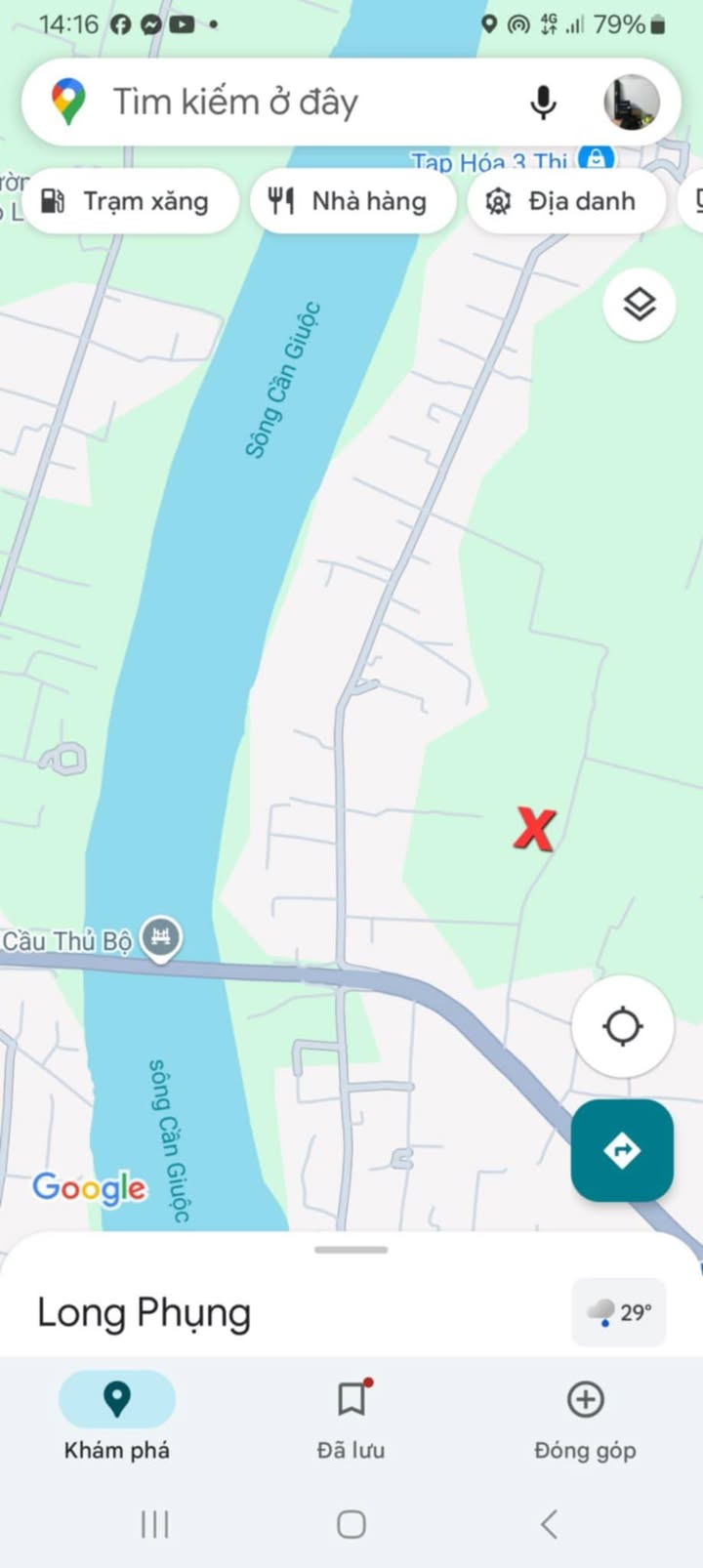Screen dimensions: 703x1568
Task: Go to the home screen
Action: [x=351, y=1524]
